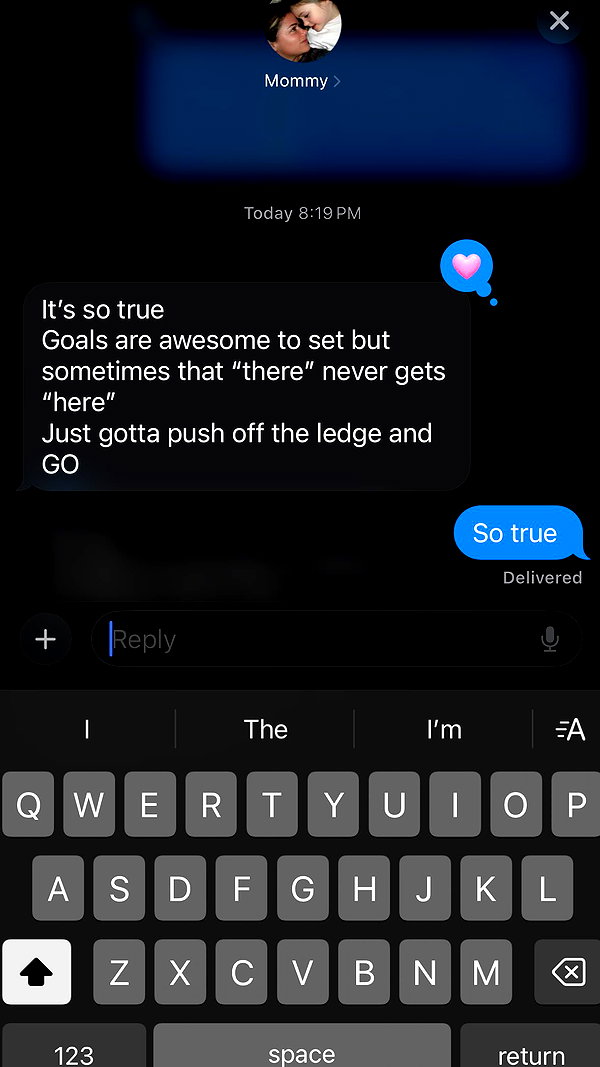Open the plus attachments menu

pyautogui.click(x=46, y=640)
